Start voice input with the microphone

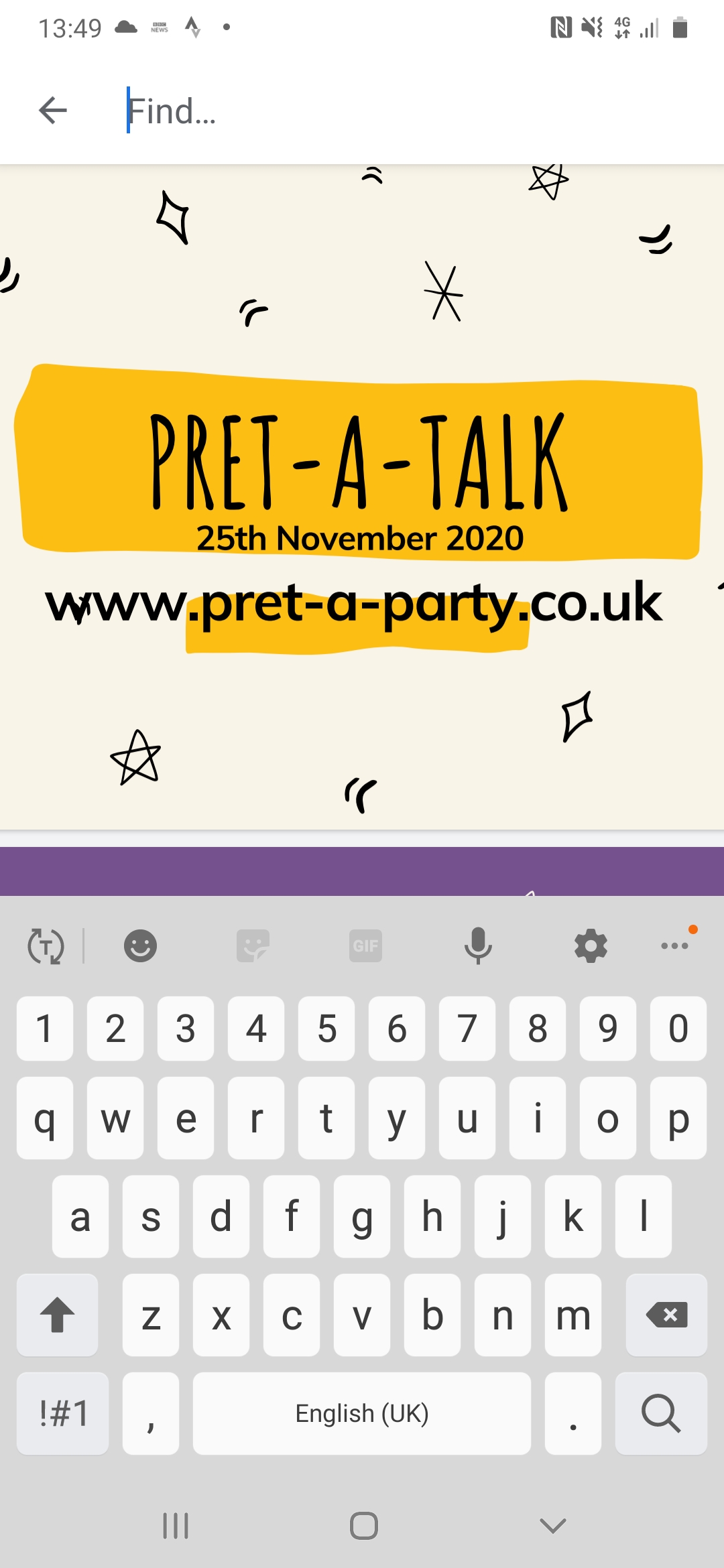[478, 945]
